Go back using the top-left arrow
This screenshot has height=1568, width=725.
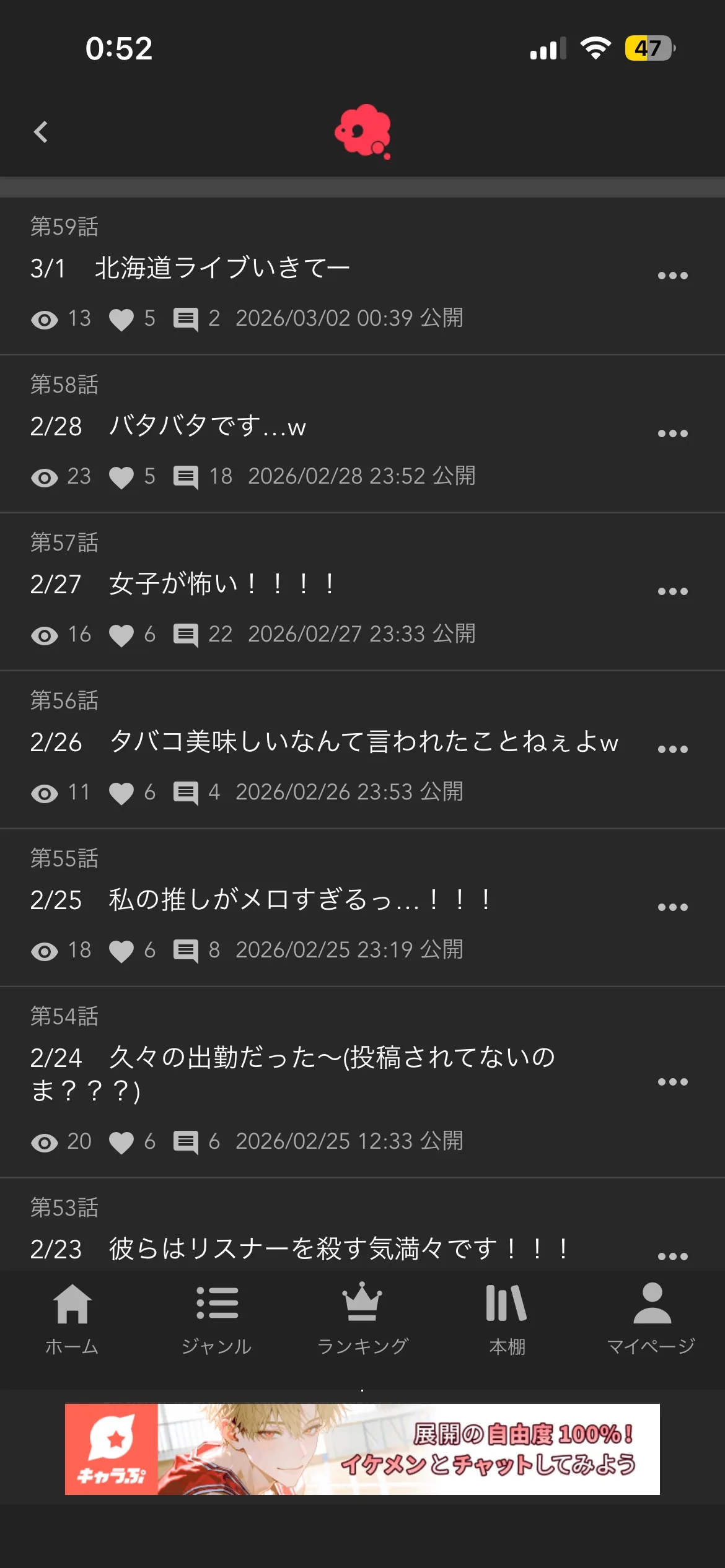click(41, 132)
